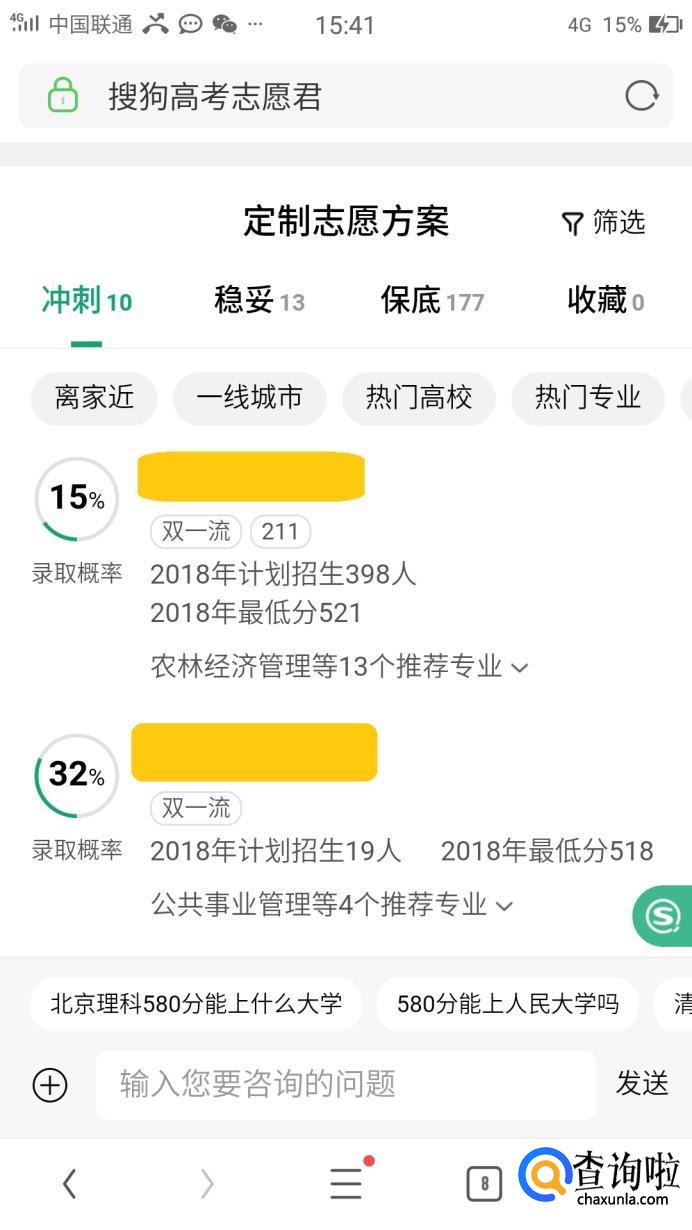Tap the plus icon beside the input box
692x1230 pixels.
click(x=50, y=1084)
